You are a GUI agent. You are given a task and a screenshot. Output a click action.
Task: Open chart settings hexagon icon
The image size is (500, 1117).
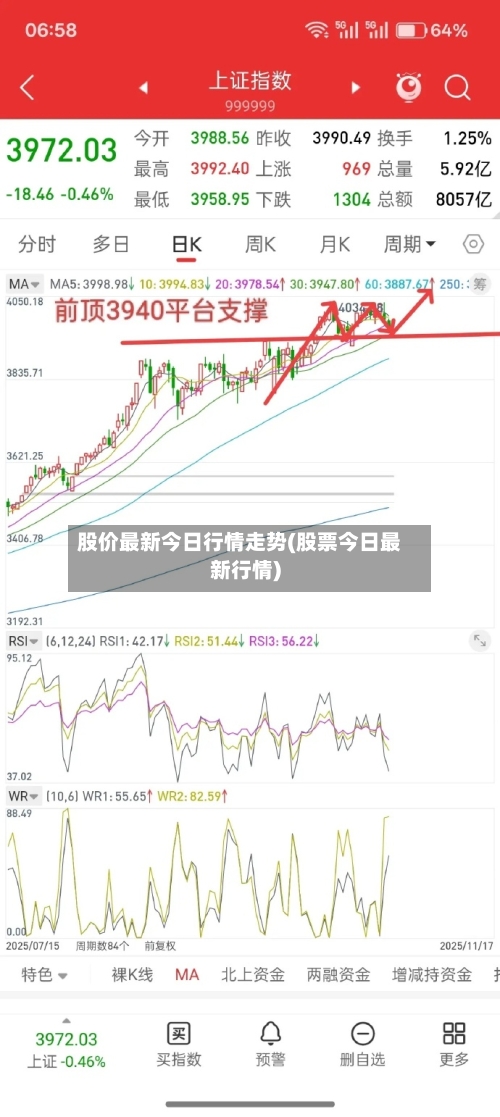pos(473,244)
